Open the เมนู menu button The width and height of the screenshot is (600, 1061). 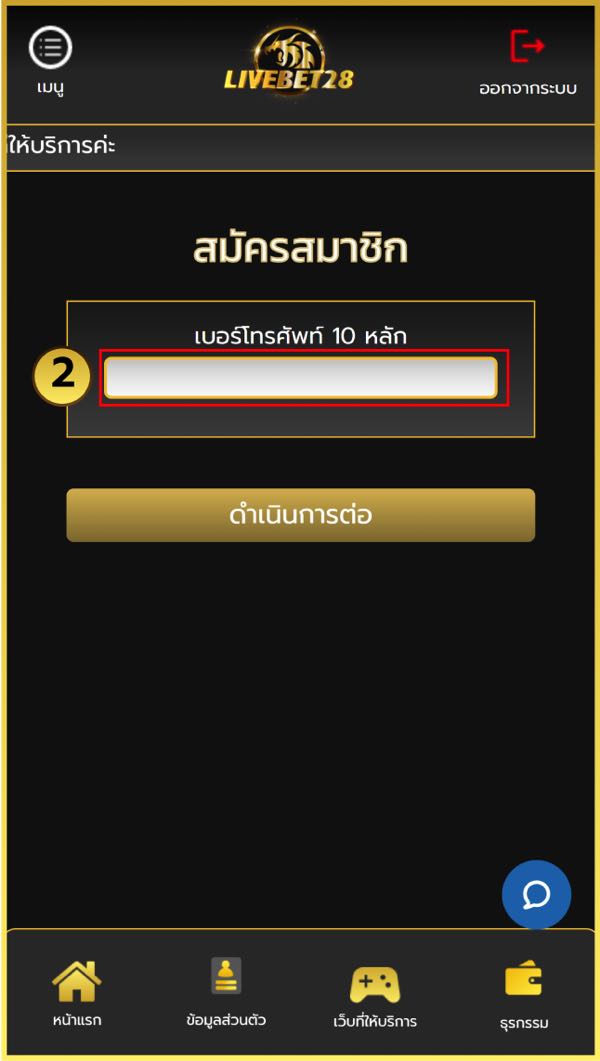[50, 60]
